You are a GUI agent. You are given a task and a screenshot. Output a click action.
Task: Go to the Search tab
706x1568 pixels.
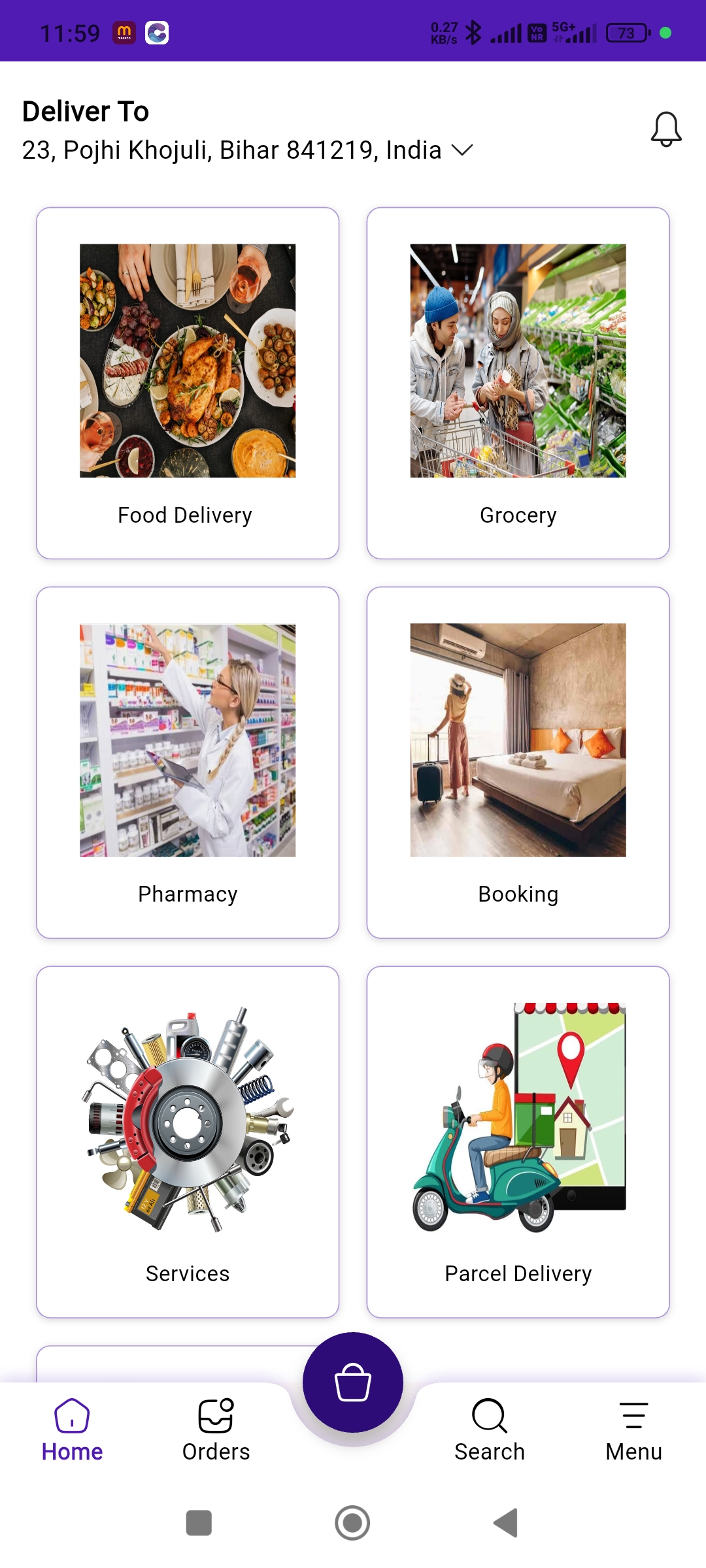(x=490, y=1429)
